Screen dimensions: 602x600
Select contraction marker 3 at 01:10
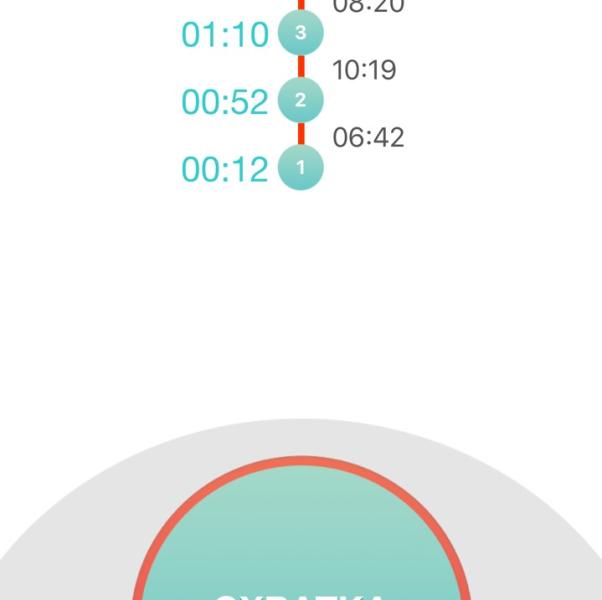[300, 33]
